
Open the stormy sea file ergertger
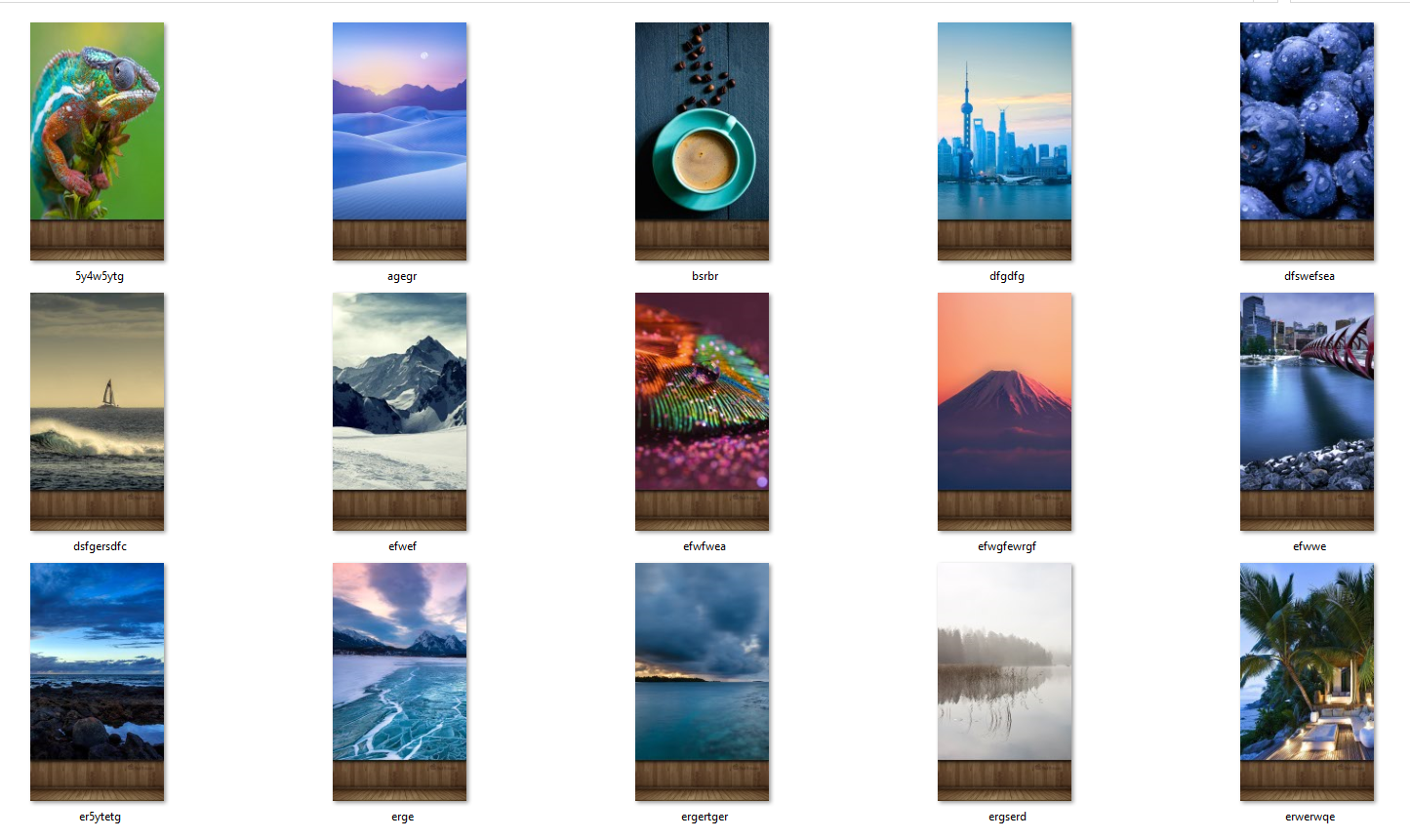pos(702,681)
